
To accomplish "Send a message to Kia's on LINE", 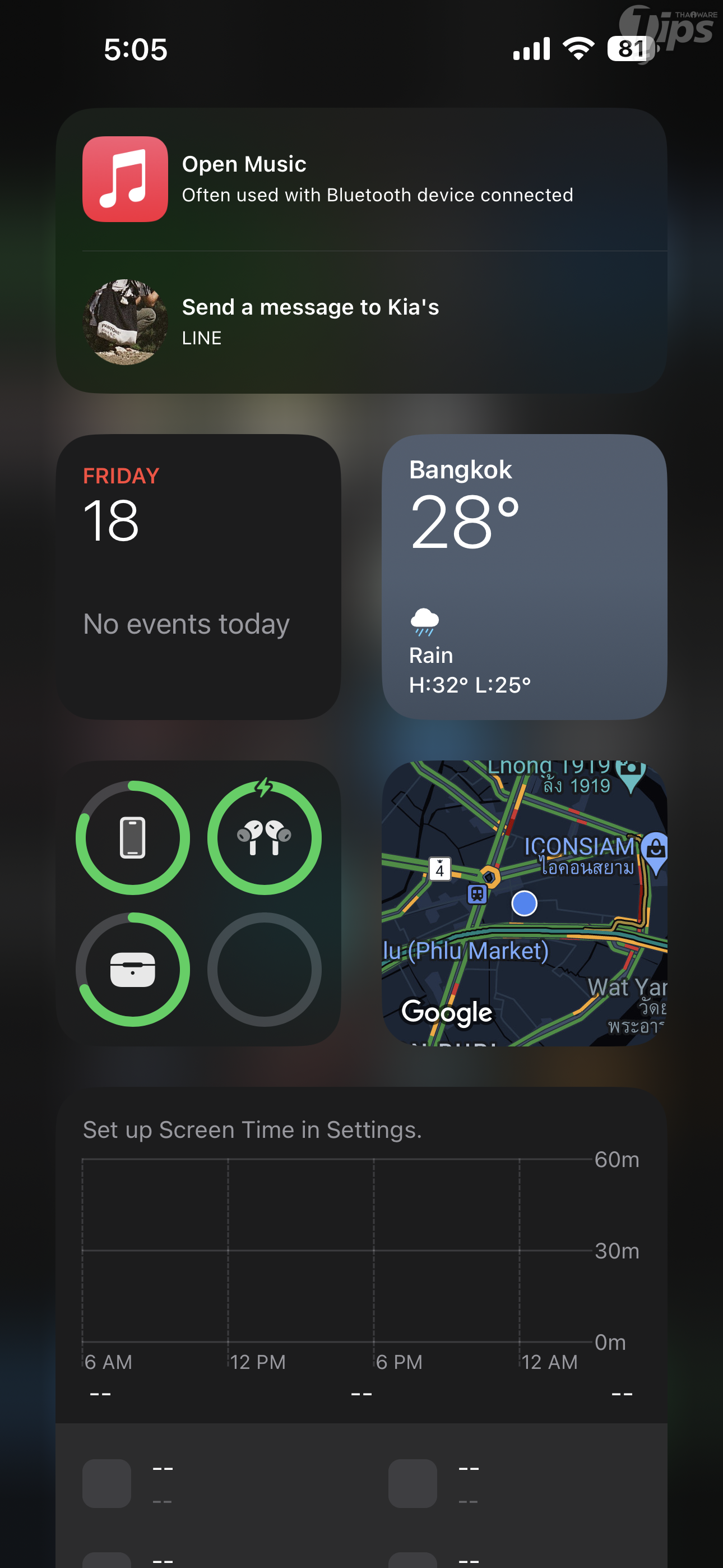I will (x=361, y=322).
